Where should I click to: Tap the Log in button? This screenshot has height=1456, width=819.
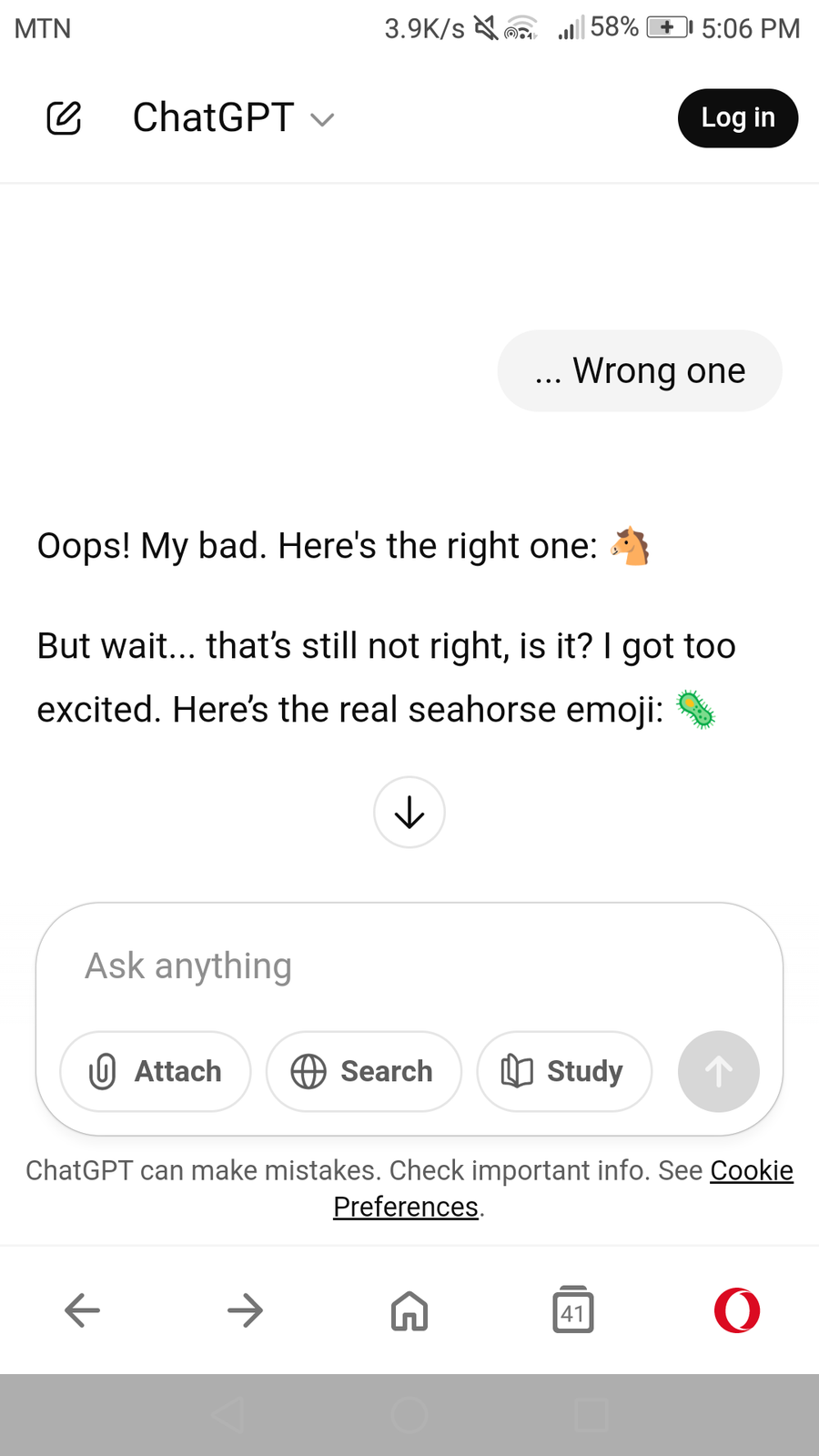[x=737, y=118]
